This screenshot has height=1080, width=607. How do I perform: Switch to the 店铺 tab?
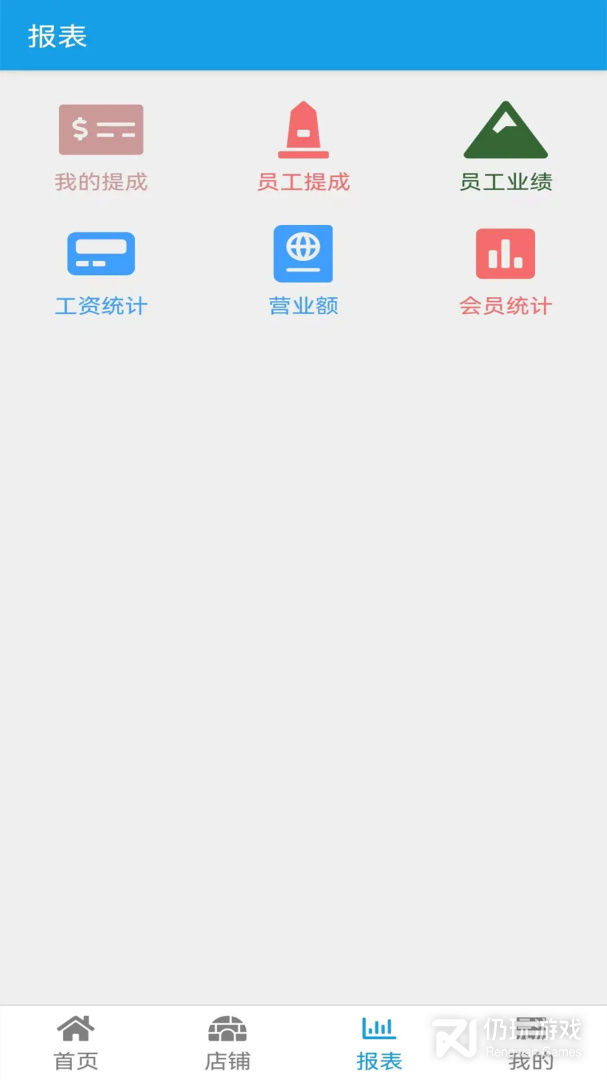[227, 1043]
